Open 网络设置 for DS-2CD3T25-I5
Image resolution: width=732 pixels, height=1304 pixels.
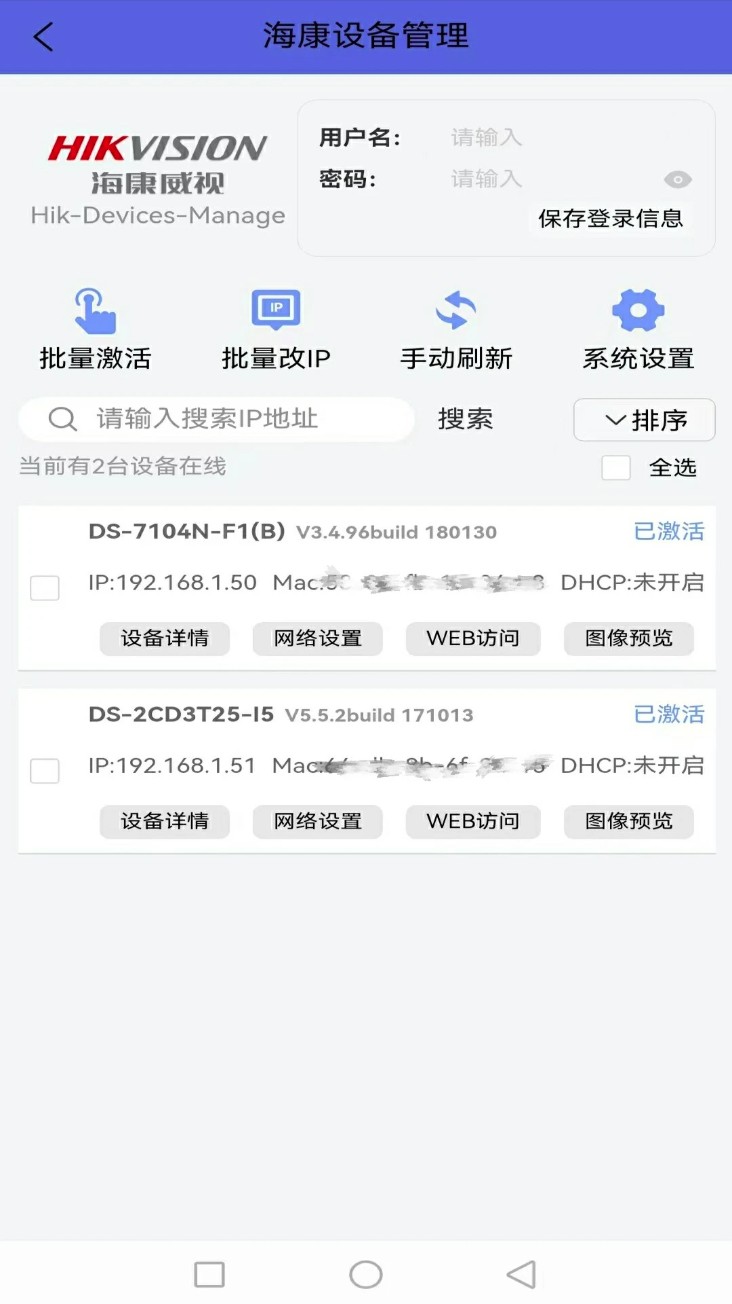pos(317,821)
